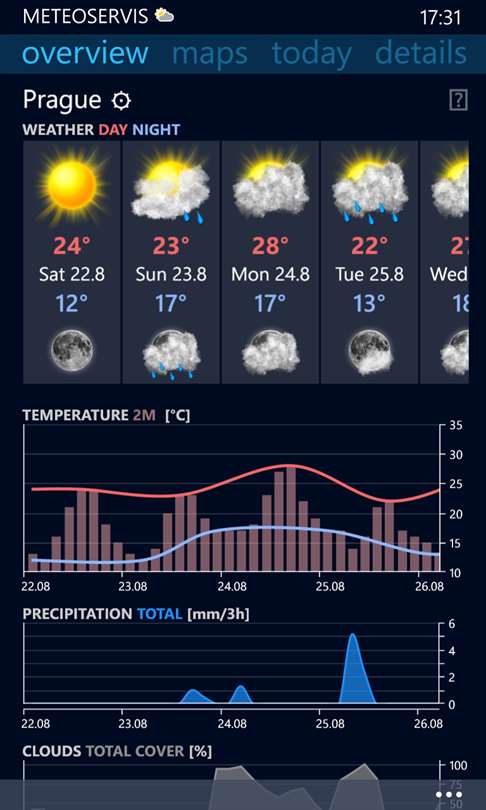Open the Mon 24.8 forecast card
The width and height of the screenshot is (486, 810).
click(x=270, y=262)
